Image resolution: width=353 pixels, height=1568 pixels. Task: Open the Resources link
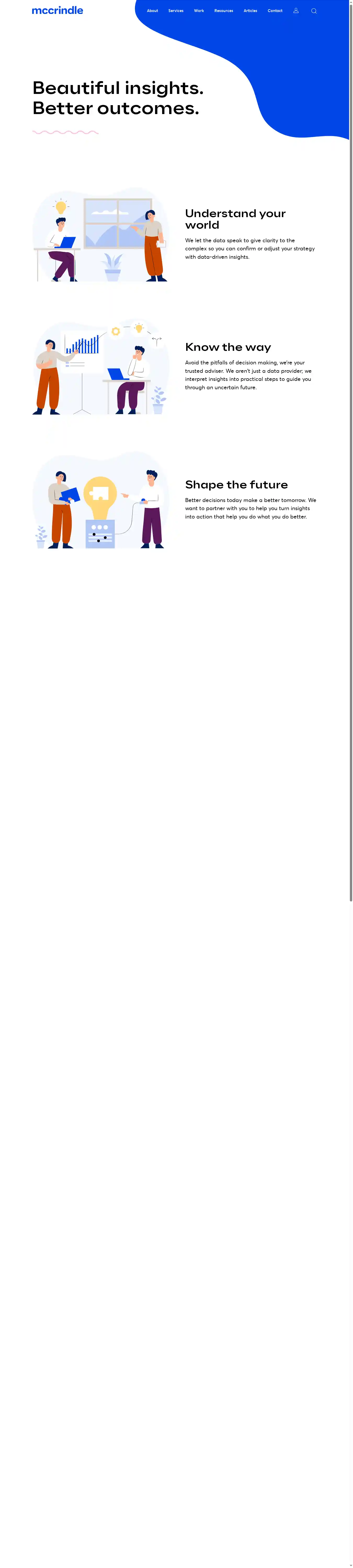223,11
